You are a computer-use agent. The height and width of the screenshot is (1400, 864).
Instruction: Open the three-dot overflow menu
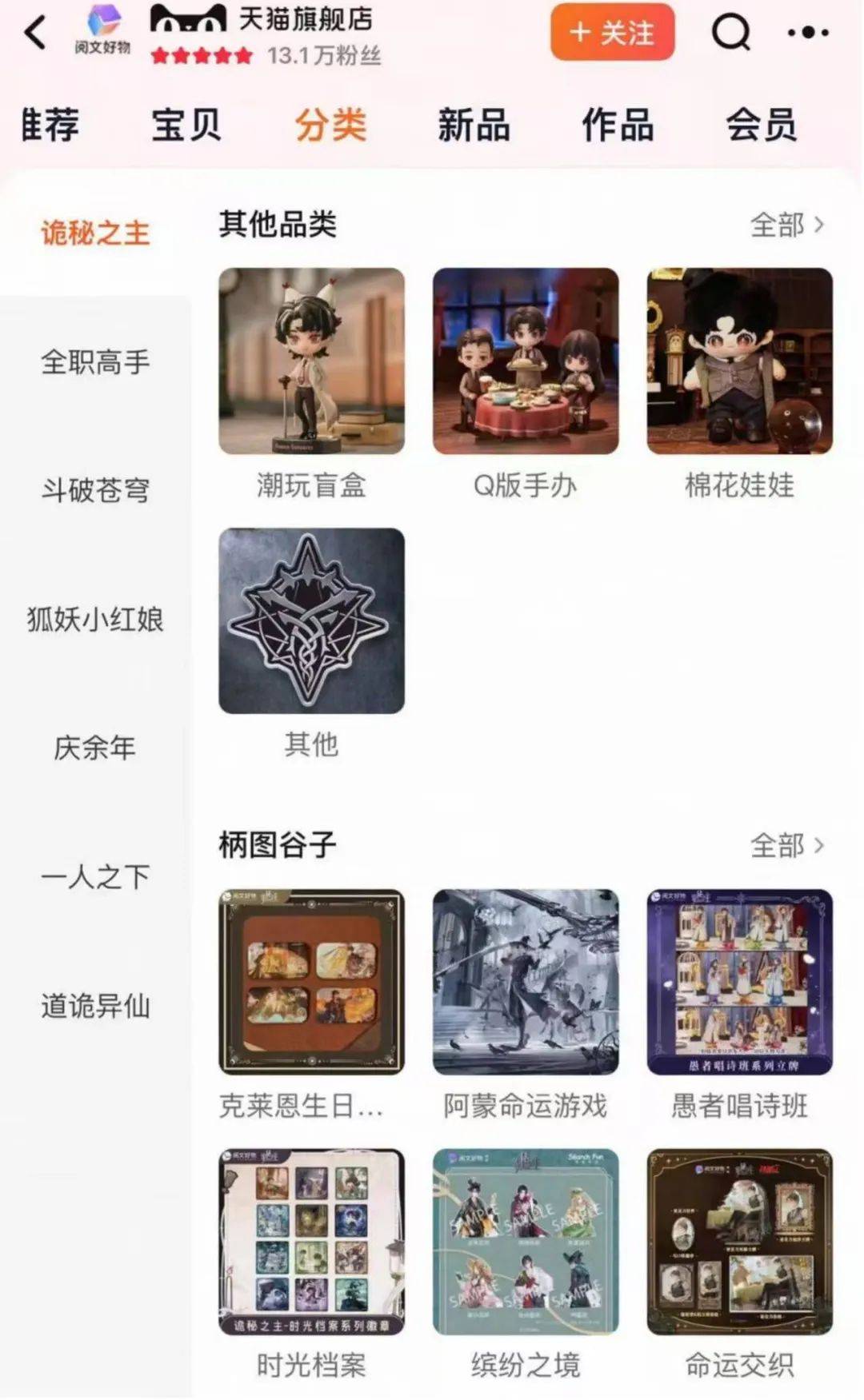click(x=807, y=33)
